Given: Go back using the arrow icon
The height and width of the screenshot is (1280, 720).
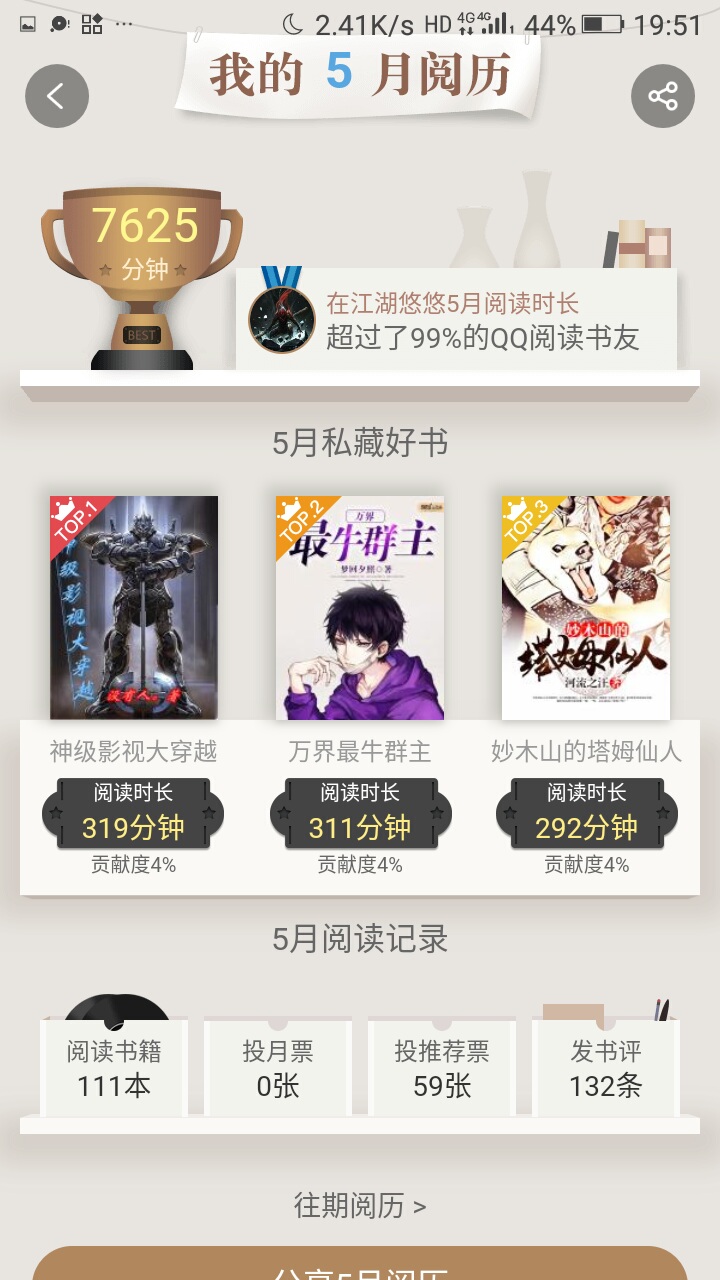Looking at the screenshot, I should tap(57, 96).
